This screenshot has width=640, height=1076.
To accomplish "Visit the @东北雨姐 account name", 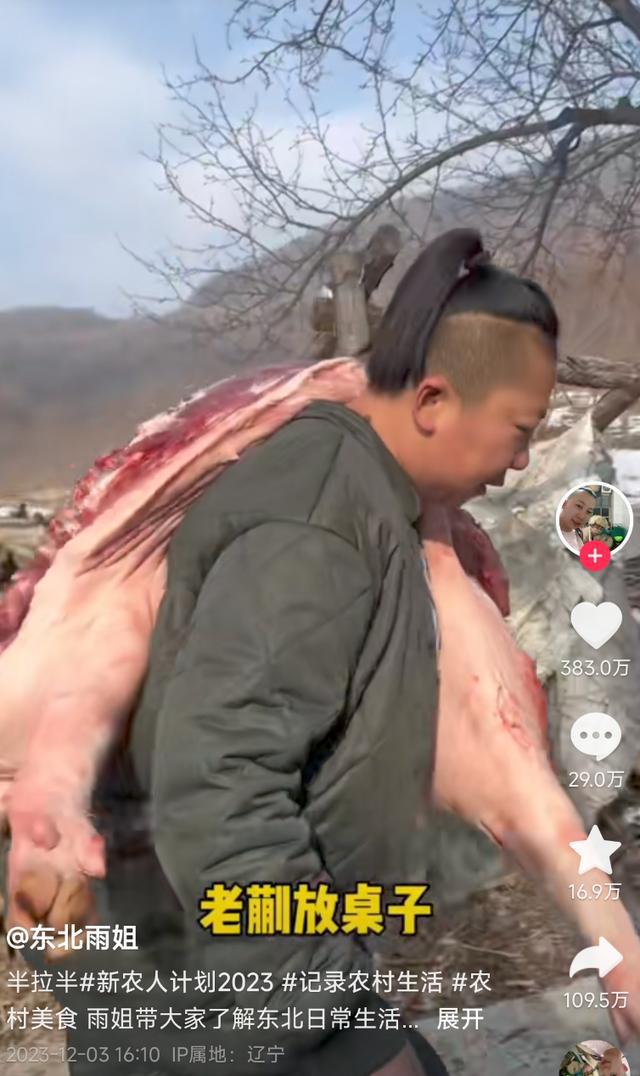I will 72,938.
